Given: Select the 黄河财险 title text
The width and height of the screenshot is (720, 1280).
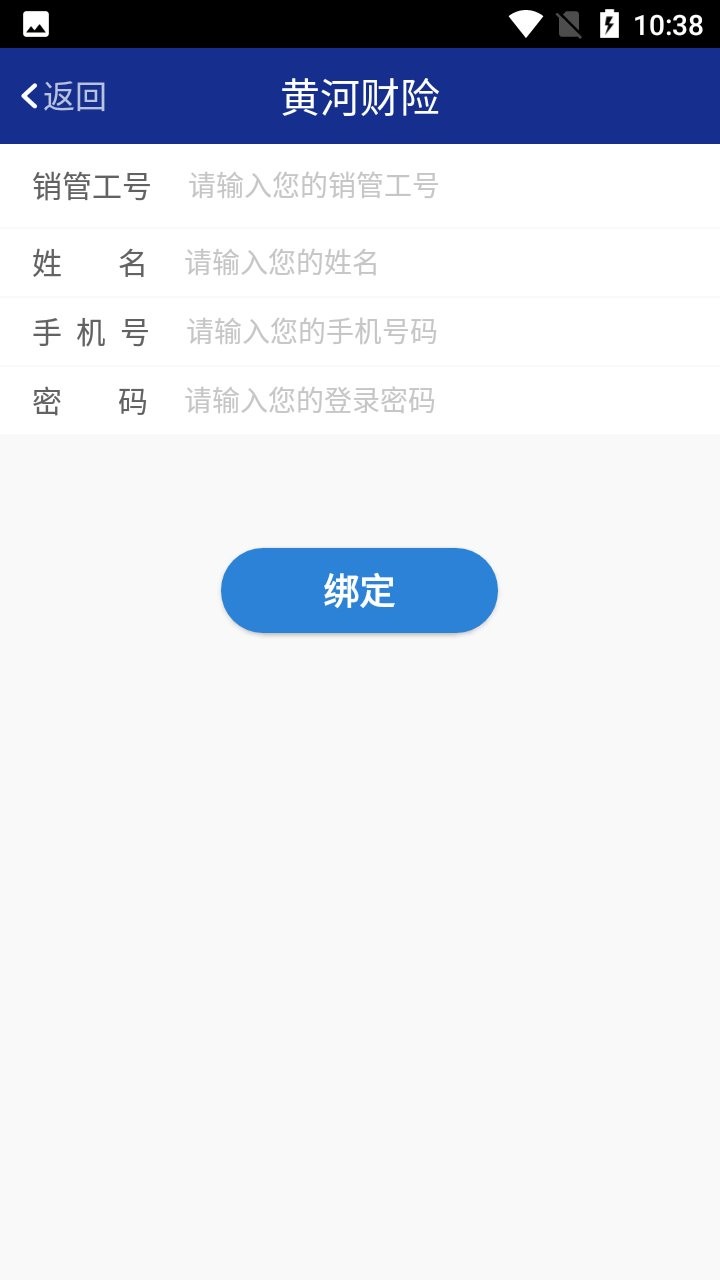Looking at the screenshot, I should tap(360, 97).
